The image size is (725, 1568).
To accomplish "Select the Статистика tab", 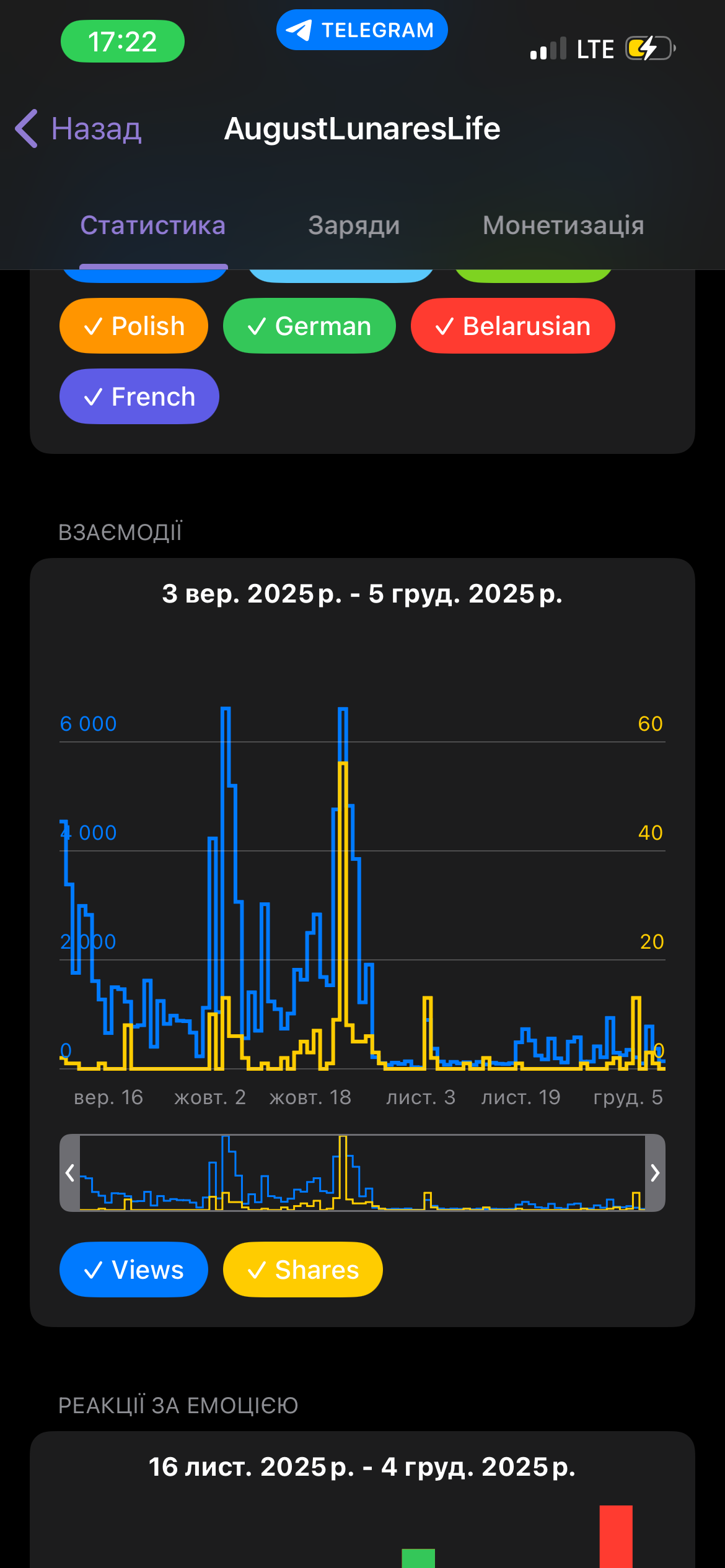I will [x=152, y=225].
